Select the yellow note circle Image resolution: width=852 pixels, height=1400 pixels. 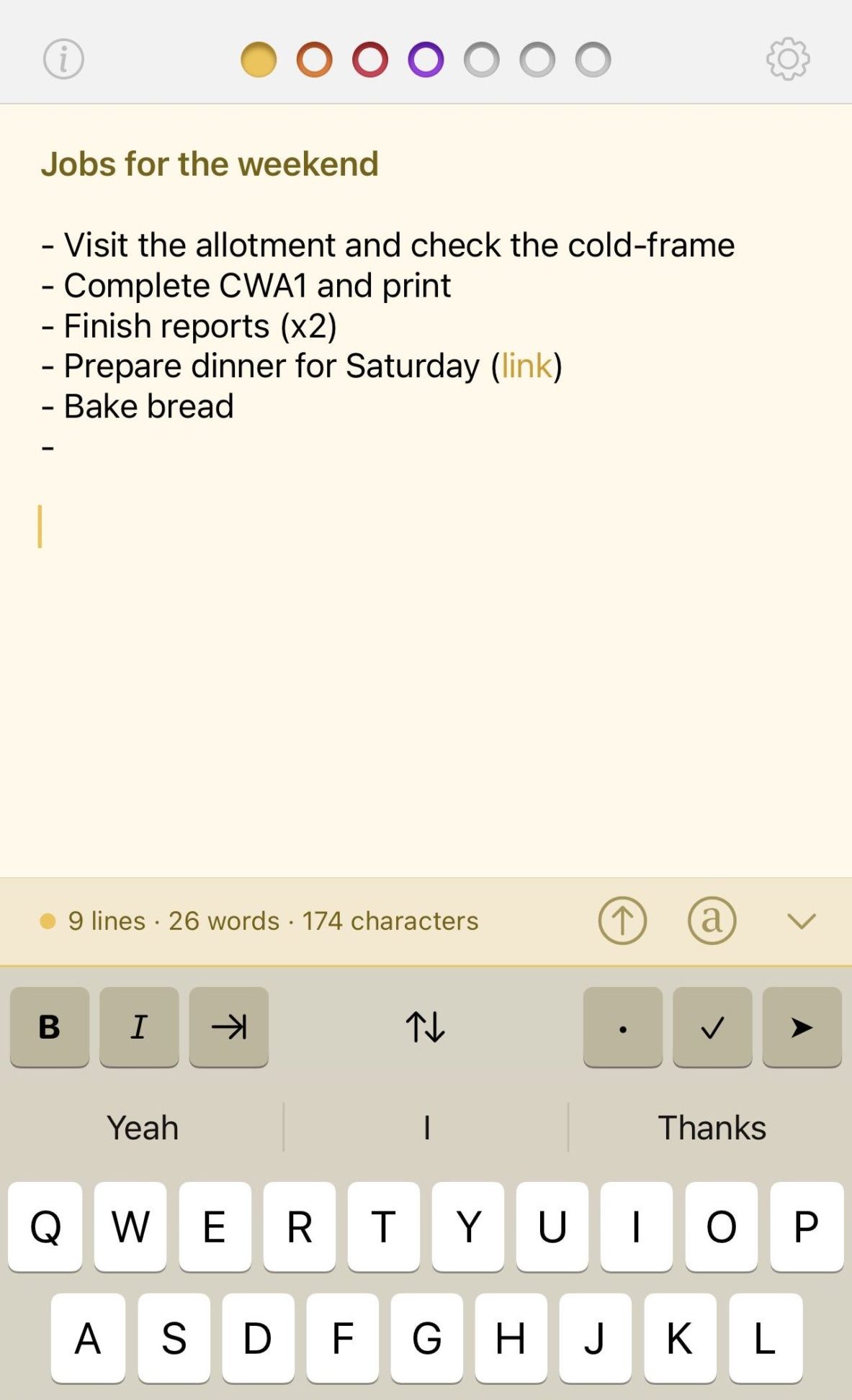(259, 60)
